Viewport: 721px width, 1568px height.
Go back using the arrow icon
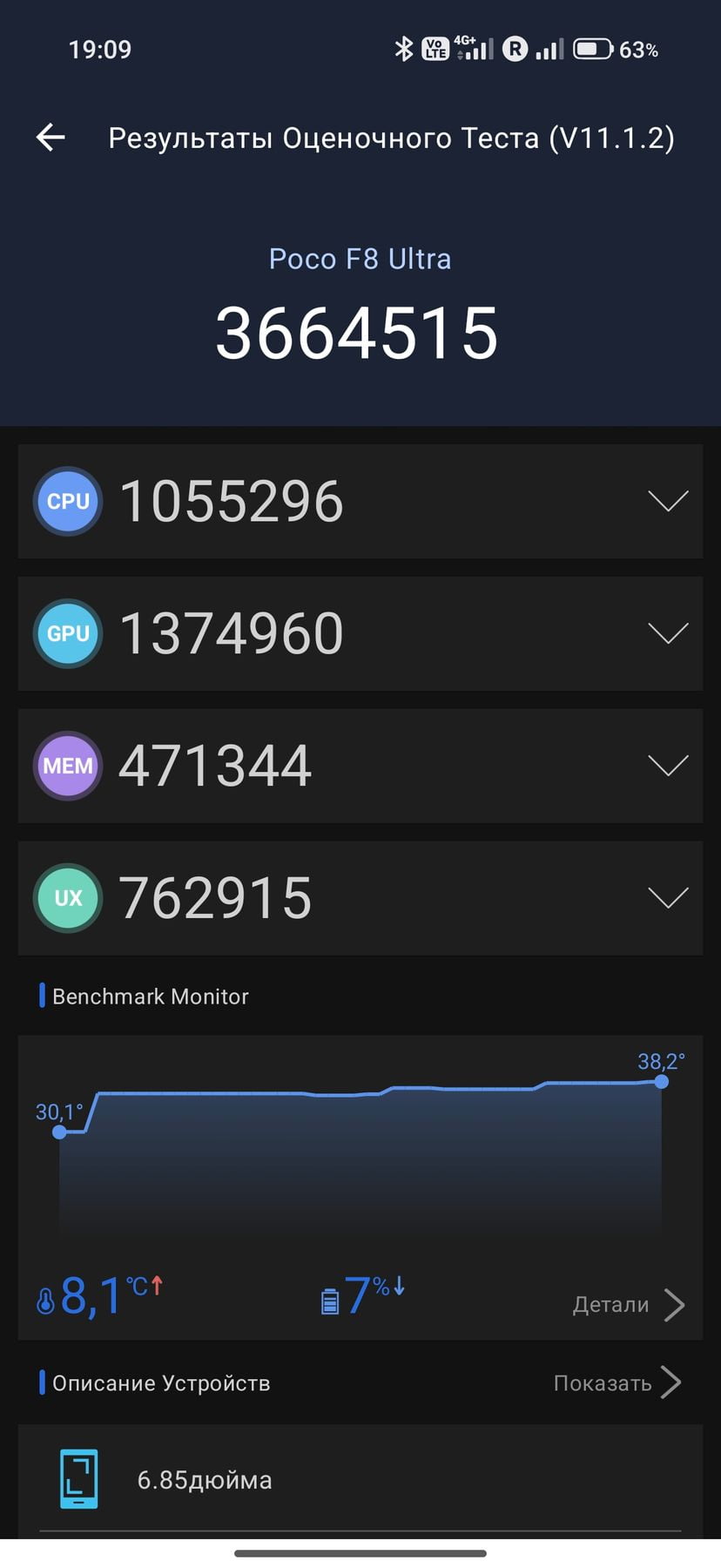pos(51,138)
